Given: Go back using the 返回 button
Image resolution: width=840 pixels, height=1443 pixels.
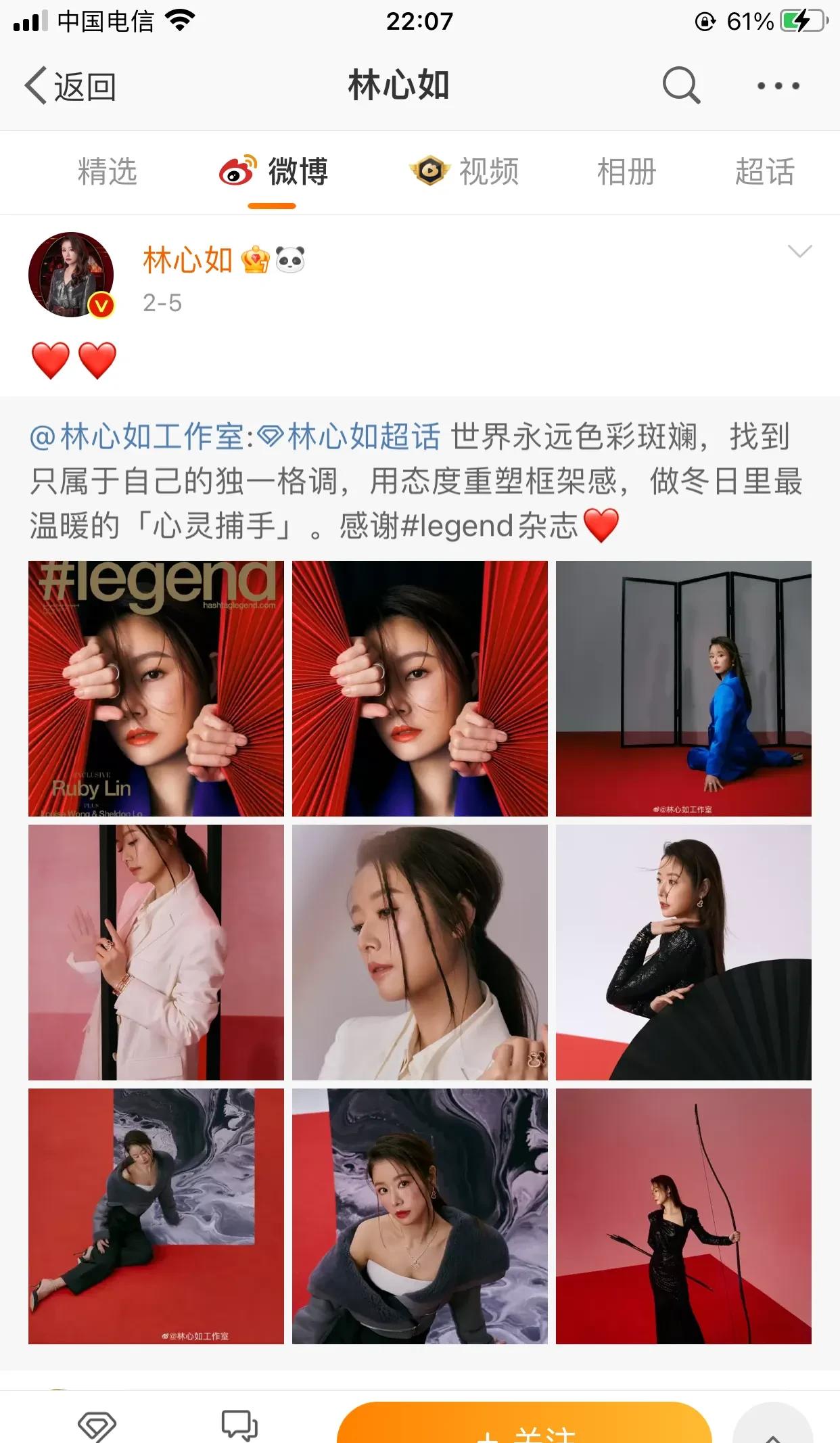Looking at the screenshot, I should pyautogui.click(x=70, y=87).
